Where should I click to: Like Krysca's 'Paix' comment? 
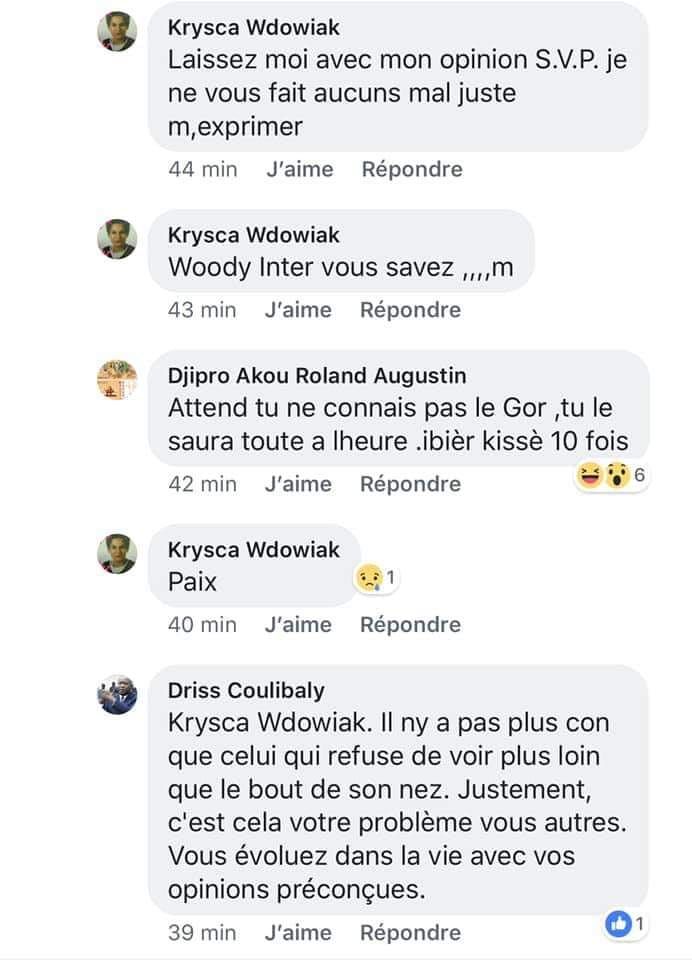click(x=298, y=625)
